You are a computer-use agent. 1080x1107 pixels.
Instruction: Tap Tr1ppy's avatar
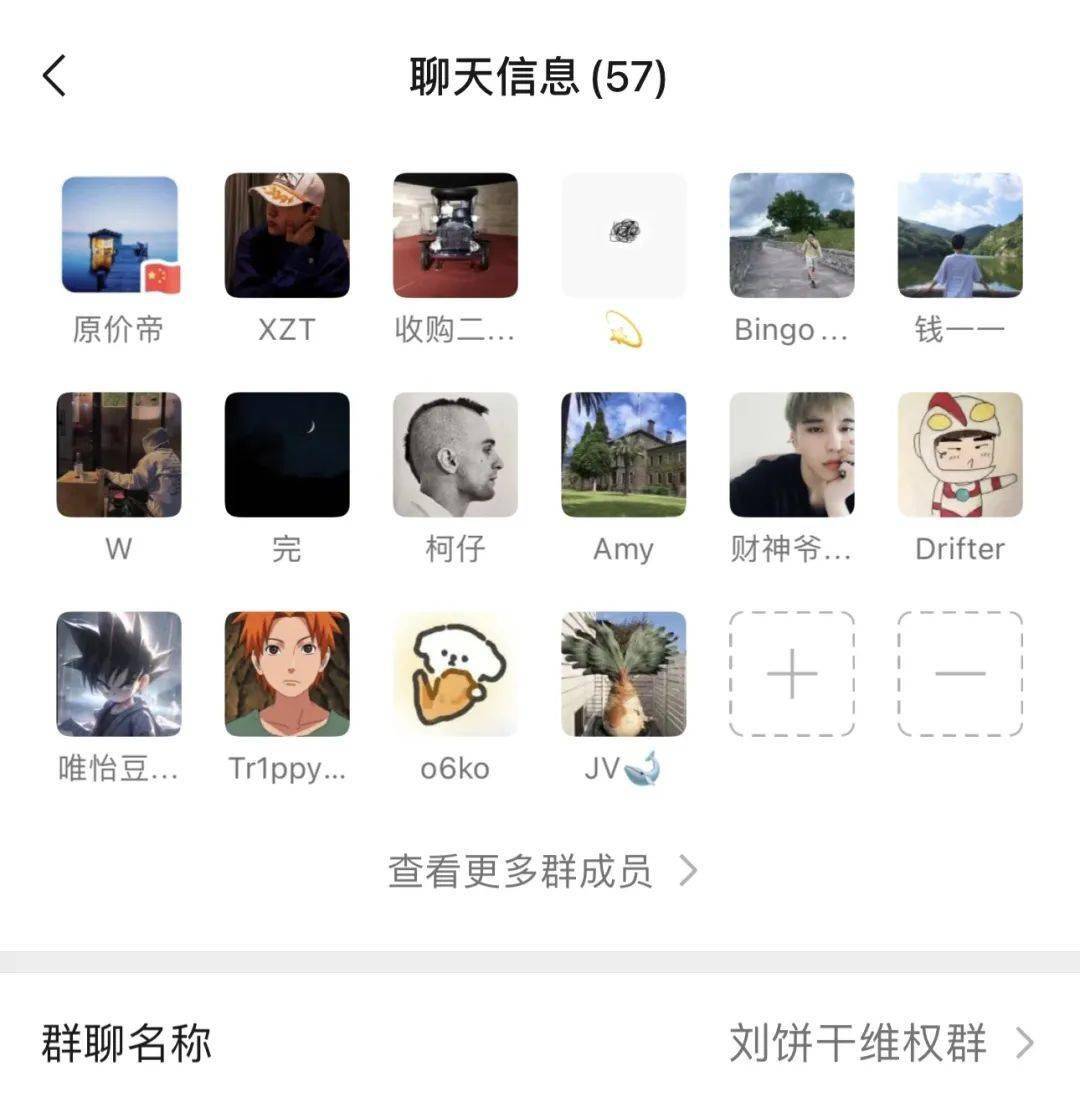287,674
